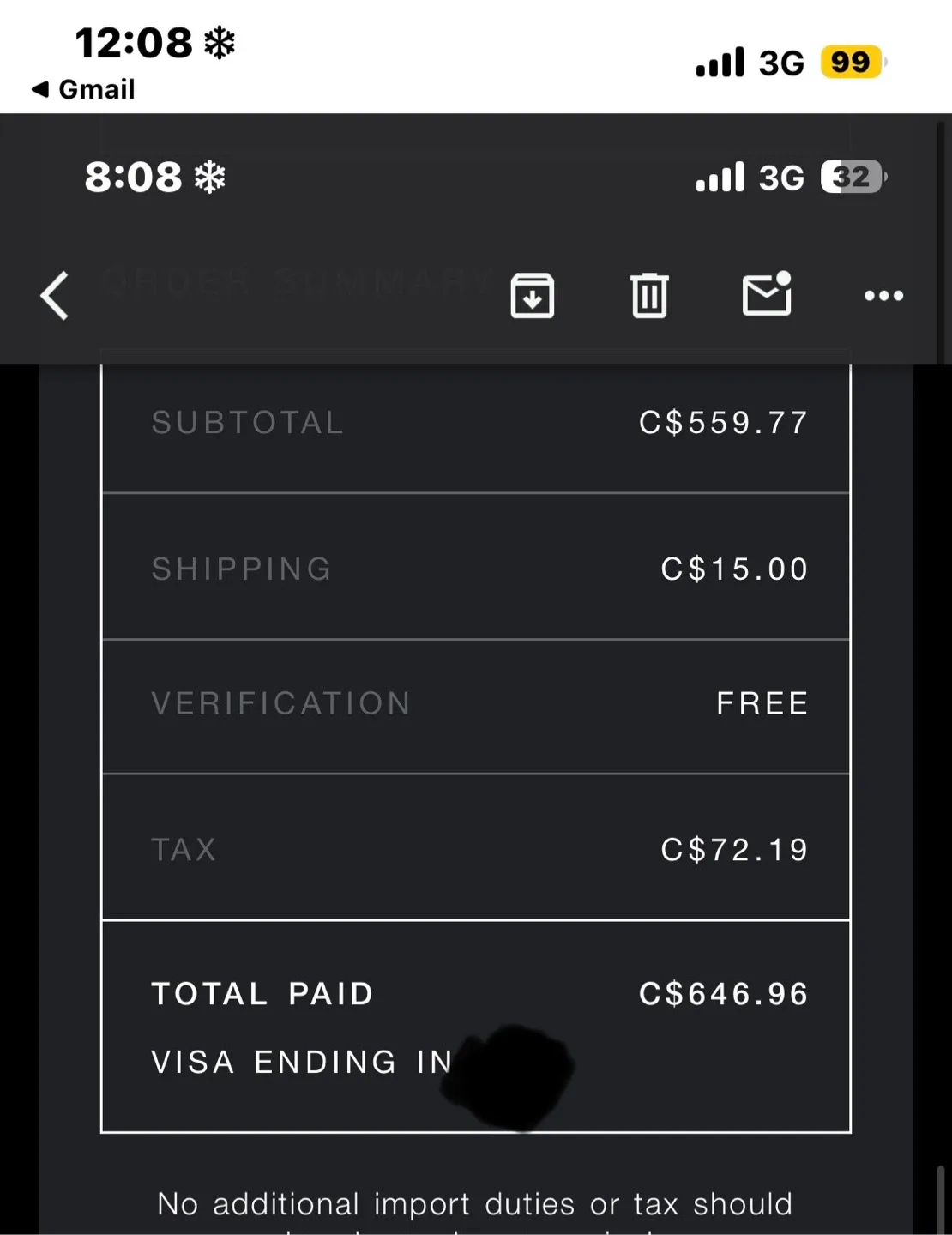The width and height of the screenshot is (952, 1235).
Task: Tap the gray 32 battery indicator
Action: coord(852,177)
